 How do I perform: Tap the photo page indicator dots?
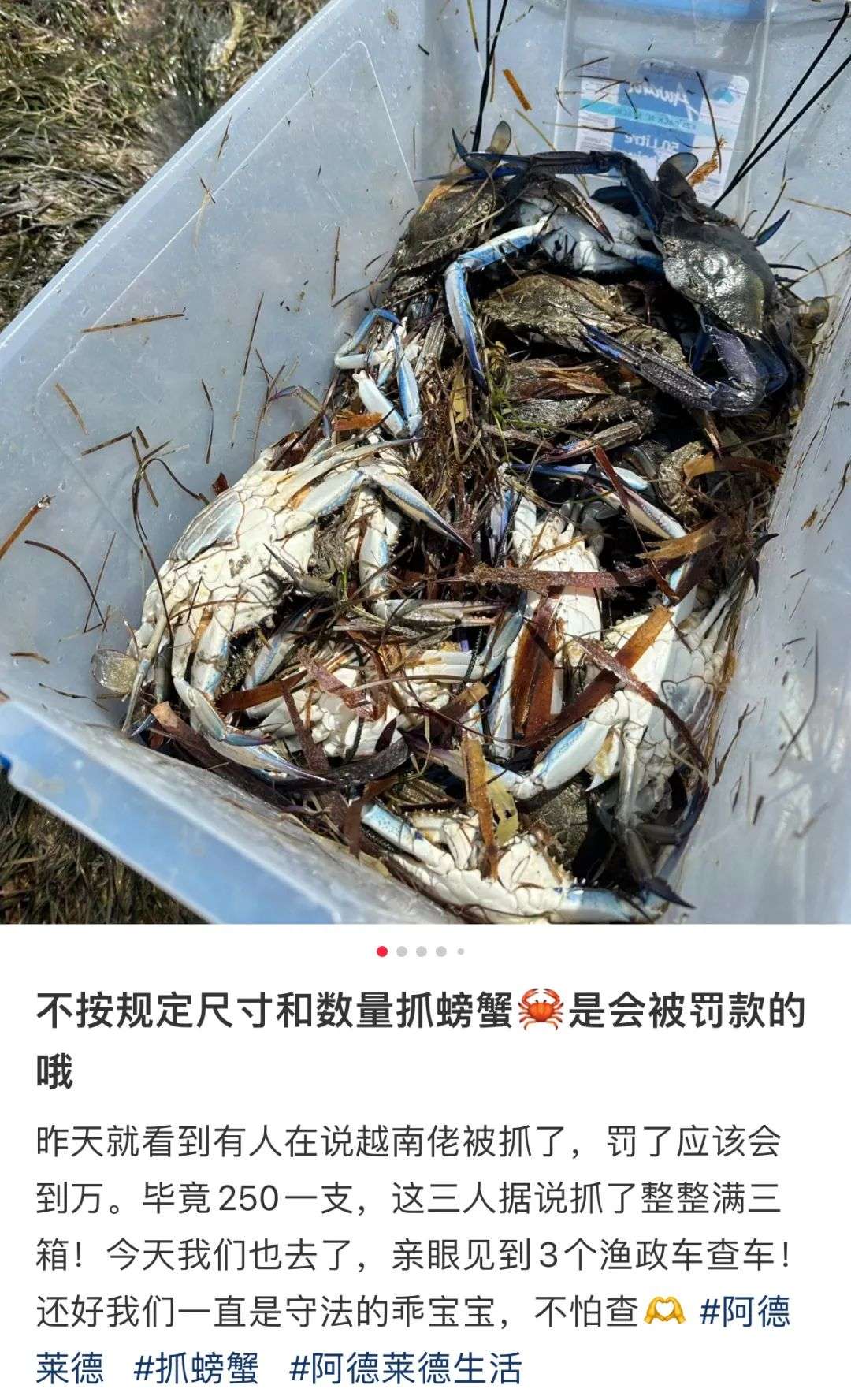click(421, 951)
